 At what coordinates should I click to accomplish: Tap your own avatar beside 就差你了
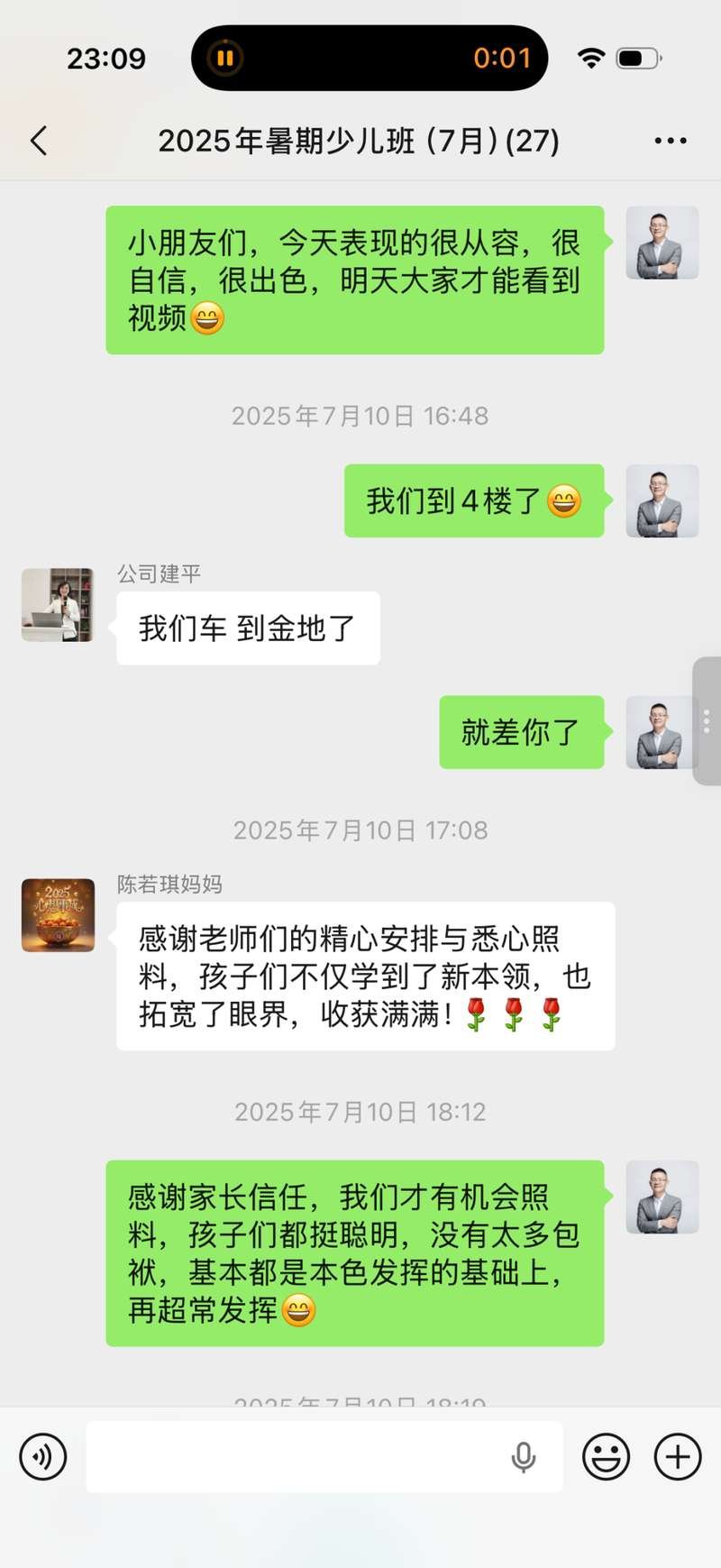coord(662,732)
